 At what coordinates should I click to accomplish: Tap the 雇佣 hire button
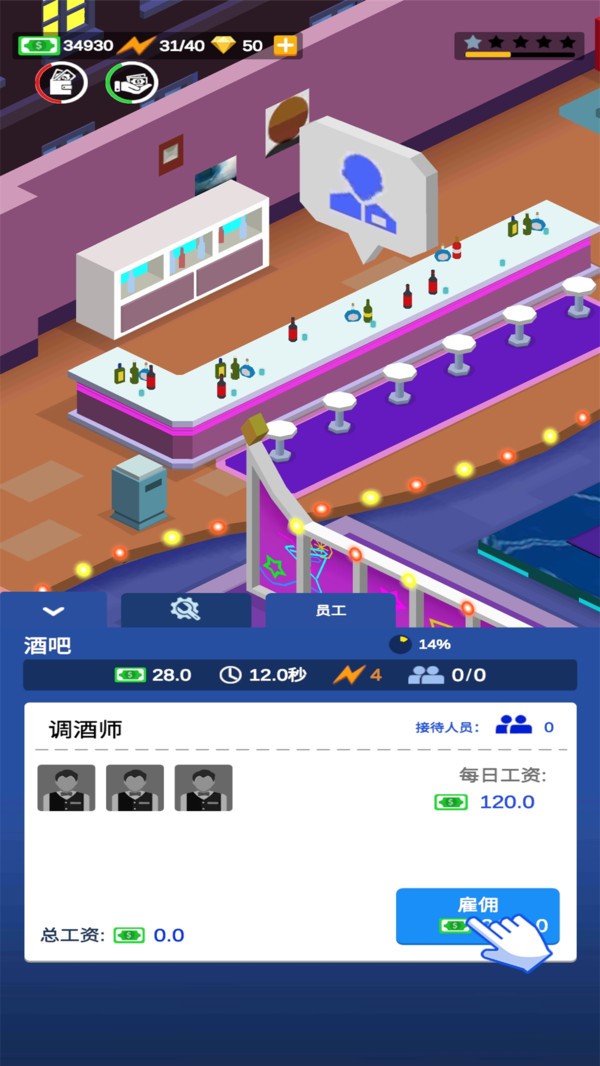click(x=477, y=915)
